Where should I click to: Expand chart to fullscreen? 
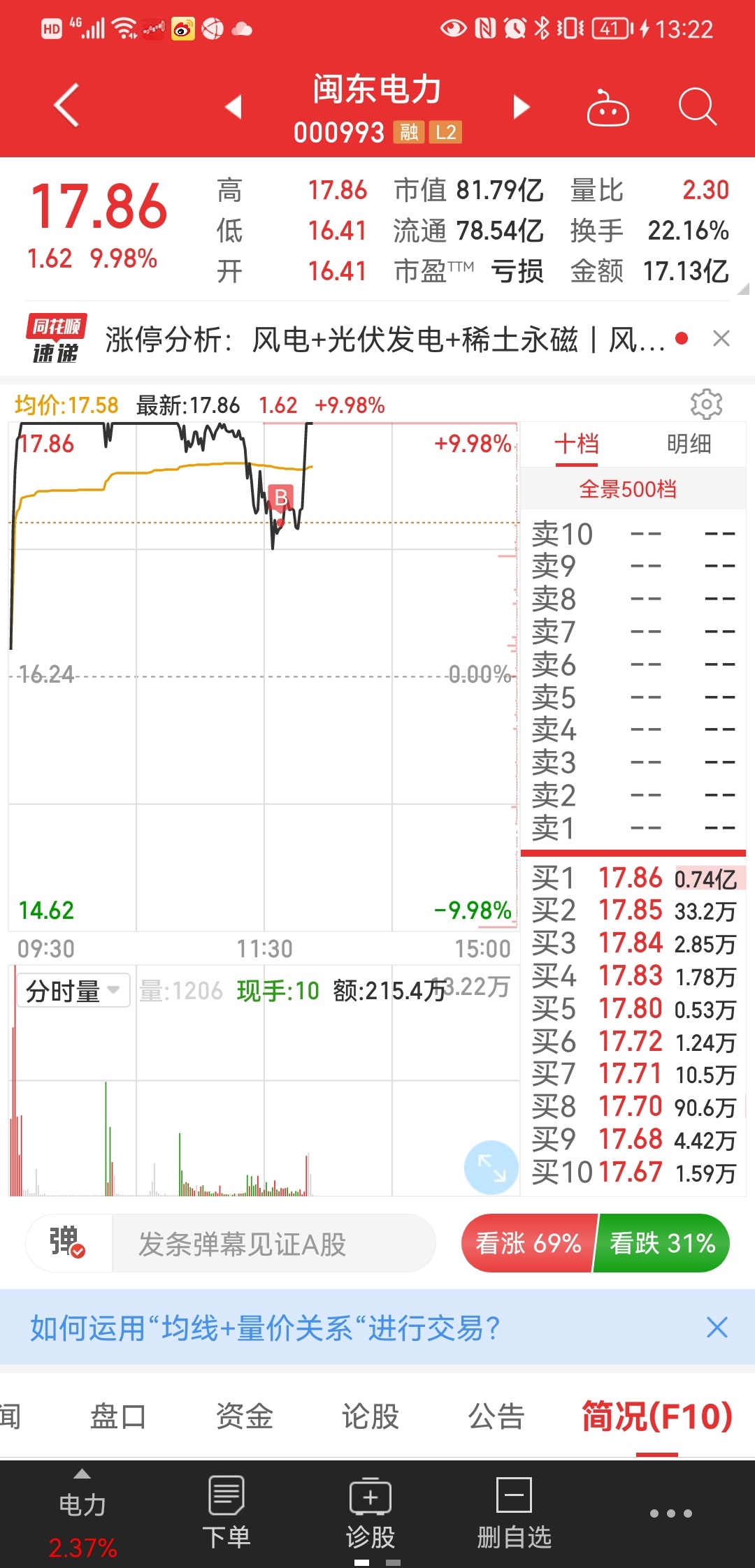click(x=491, y=1167)
